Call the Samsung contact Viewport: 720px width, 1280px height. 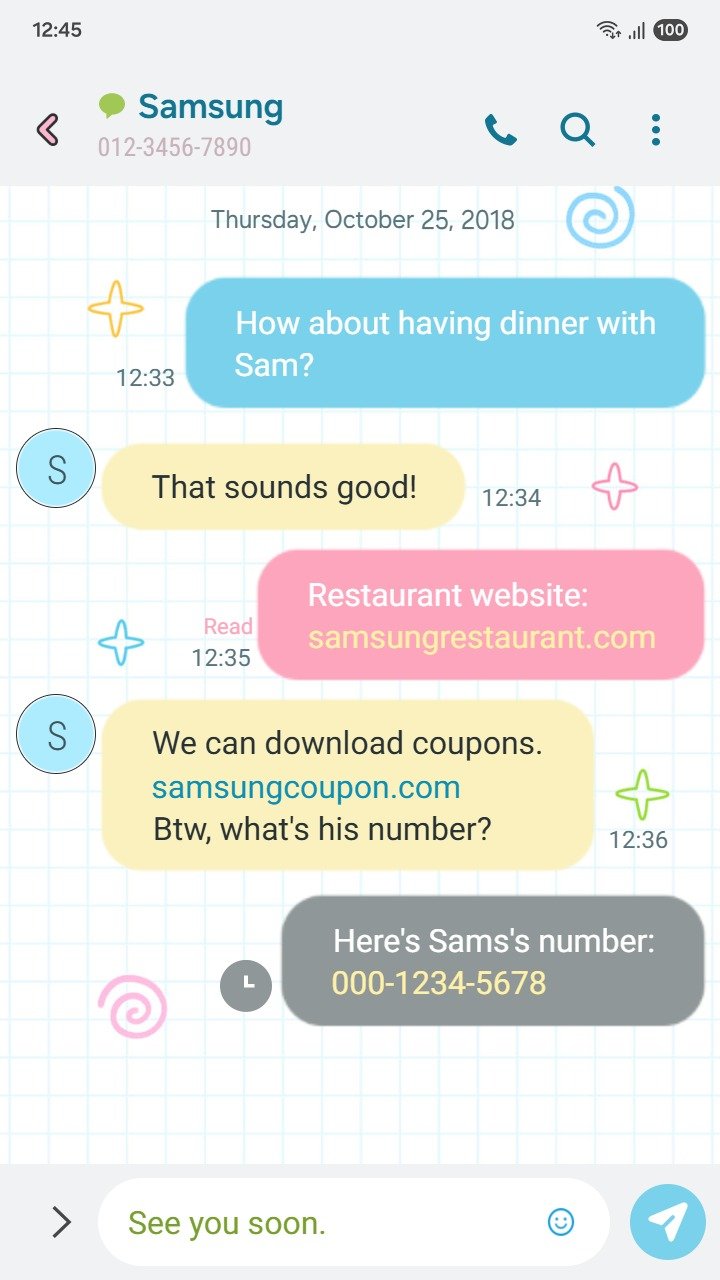500,130
